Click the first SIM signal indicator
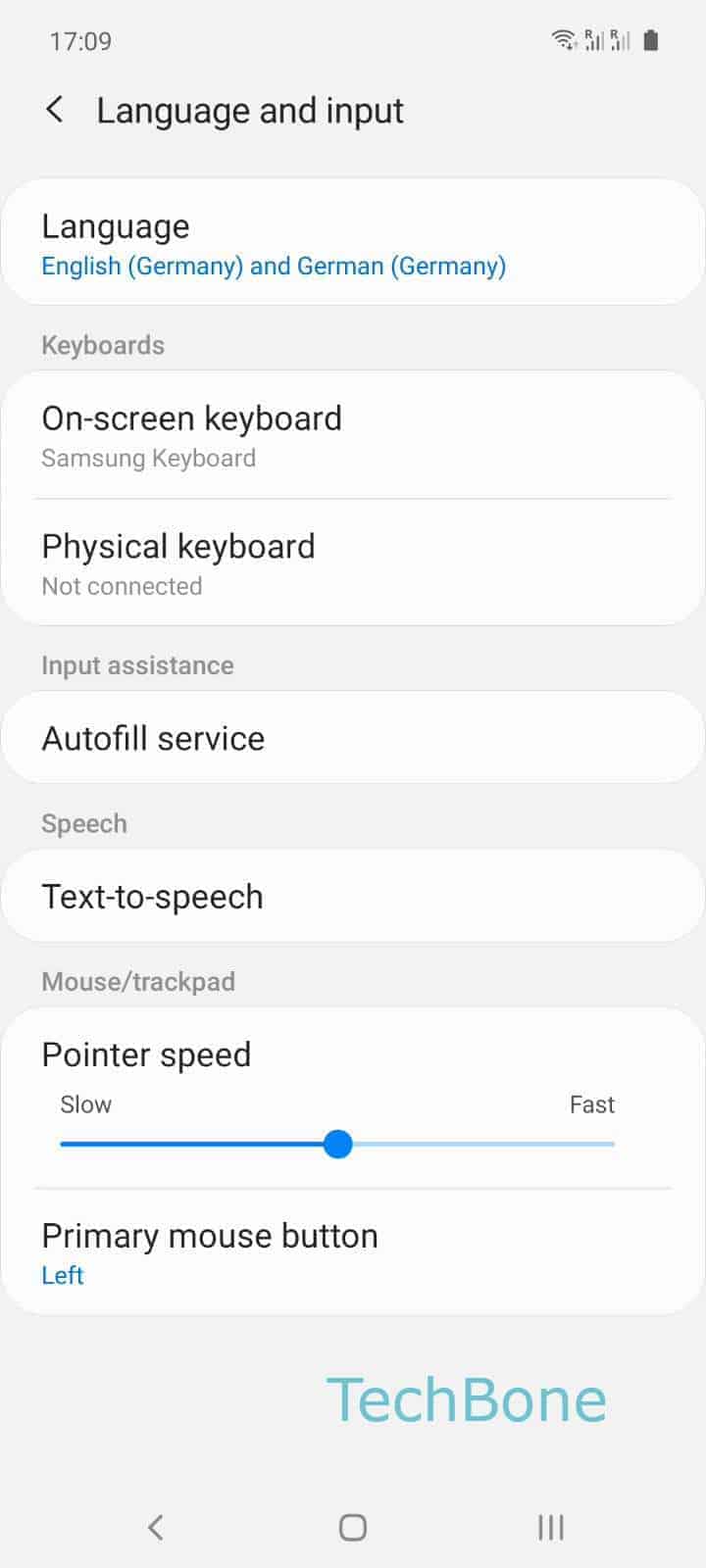706x1568 pixels. coord(596,40)
